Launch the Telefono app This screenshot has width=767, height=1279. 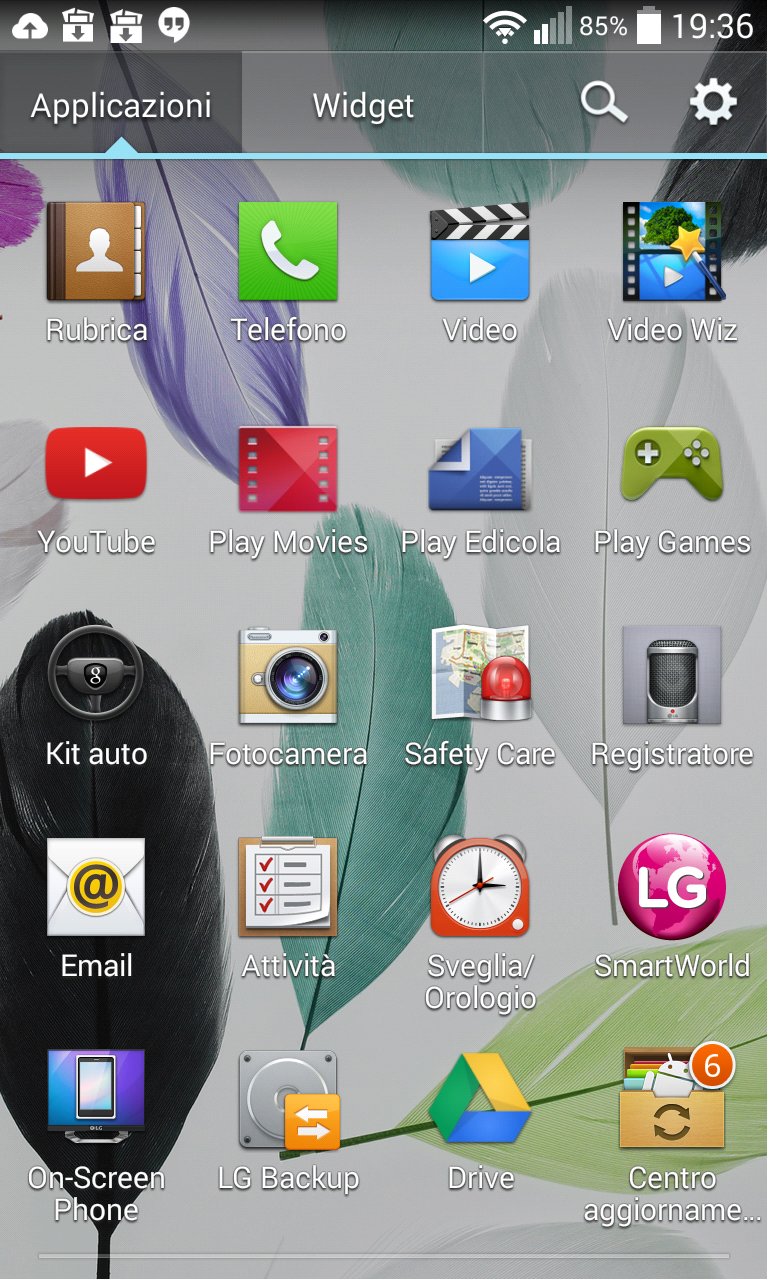point(288,252)
